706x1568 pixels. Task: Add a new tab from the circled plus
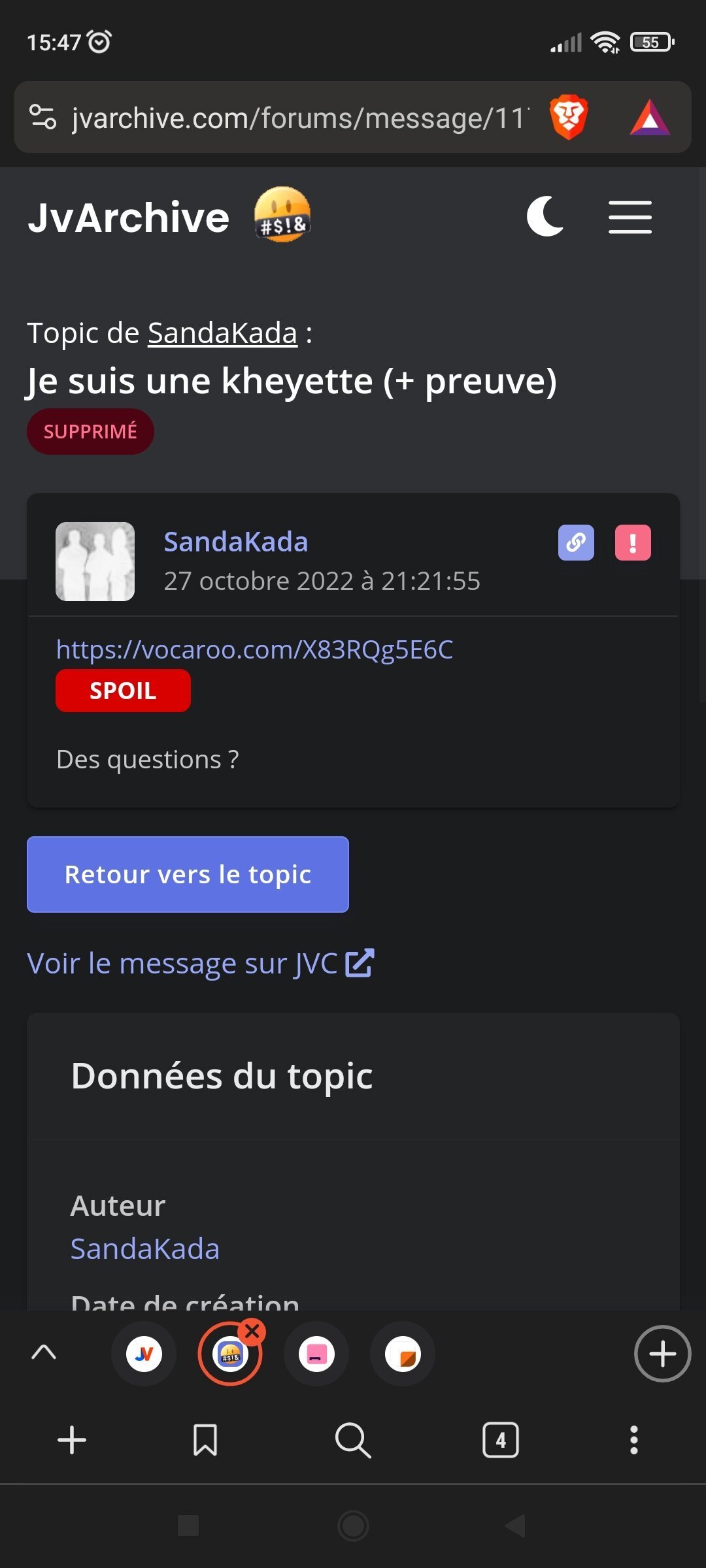click(662, 1354)
